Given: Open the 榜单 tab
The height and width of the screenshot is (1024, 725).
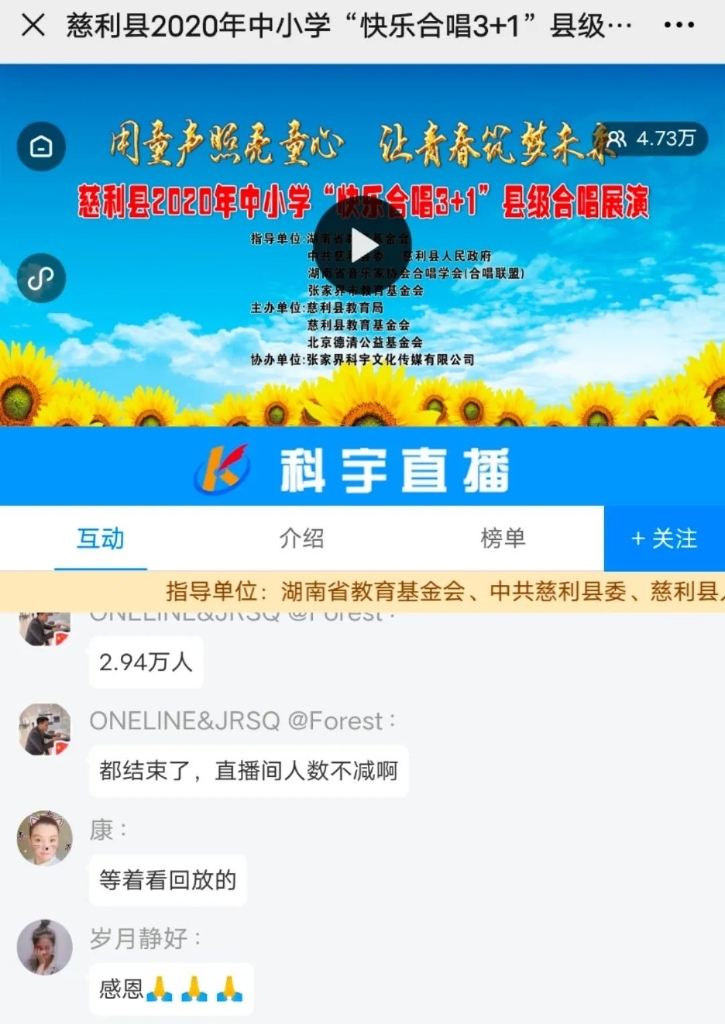Looking at the screenshot, I should point(503,538).
